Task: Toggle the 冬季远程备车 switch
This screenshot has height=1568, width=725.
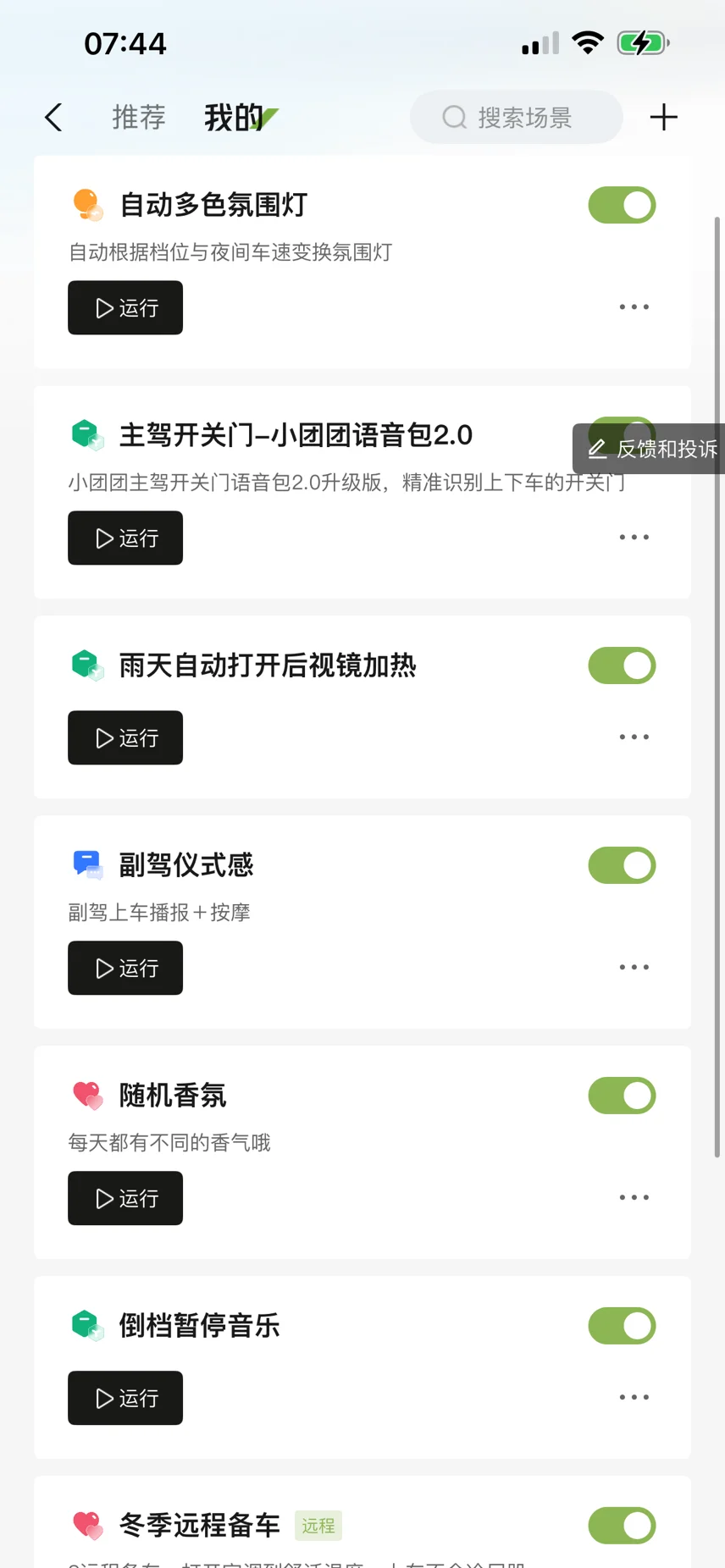Action: (622, 1526)
